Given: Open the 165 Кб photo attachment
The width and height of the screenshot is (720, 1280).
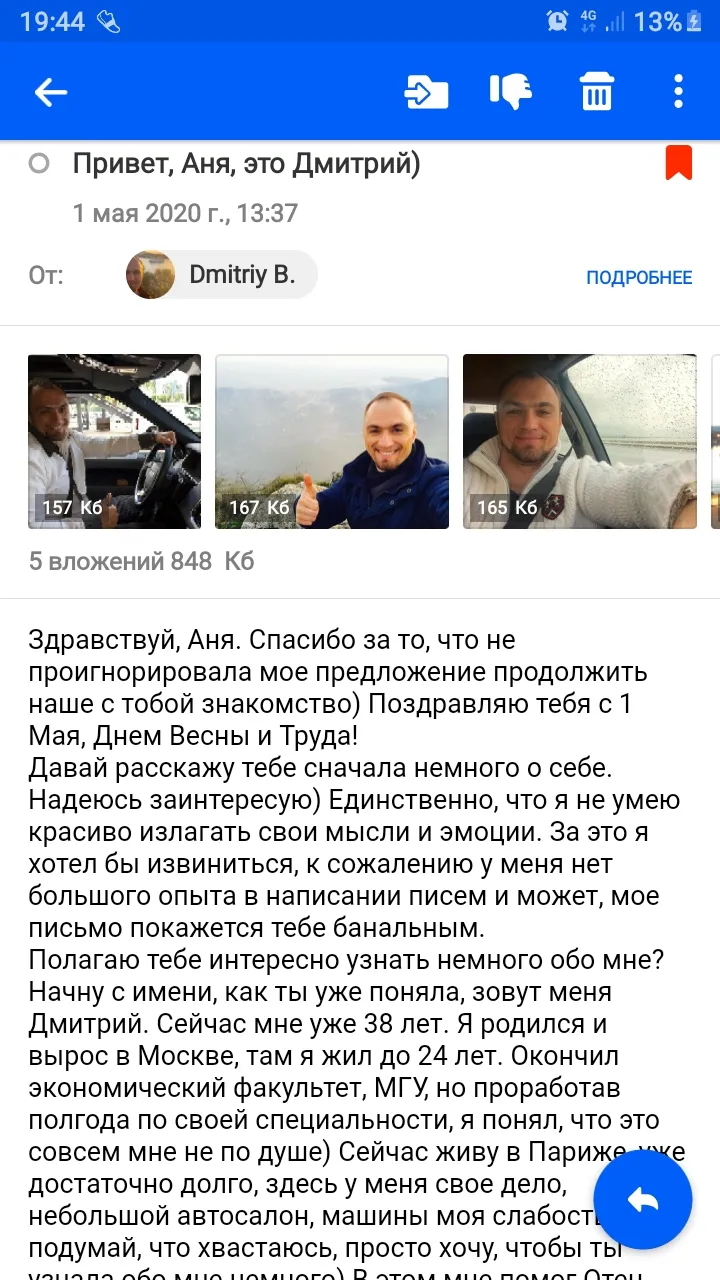Looking at the screenshot, I should [x=580, y=441].
